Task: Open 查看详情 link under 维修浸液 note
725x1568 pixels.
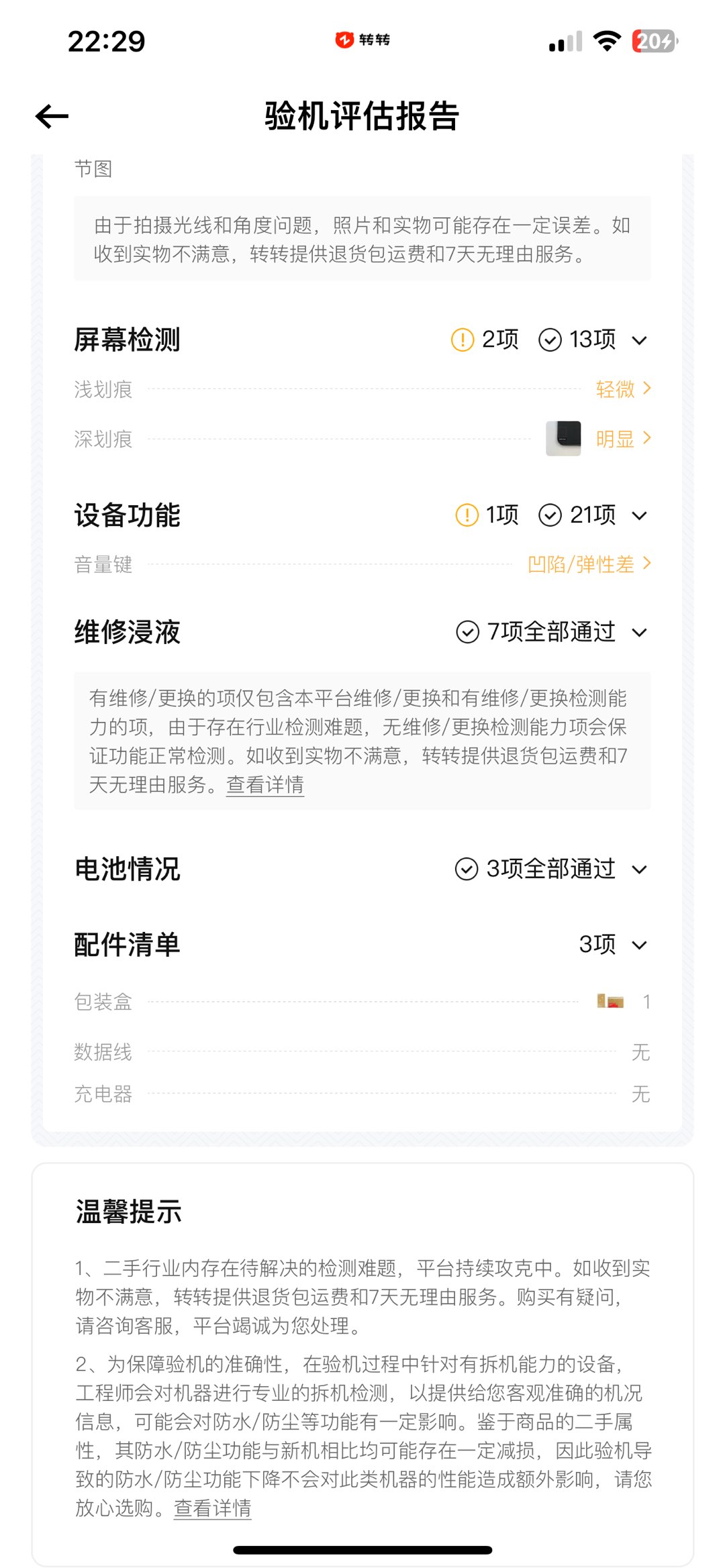Action: (x=265, y=784)
